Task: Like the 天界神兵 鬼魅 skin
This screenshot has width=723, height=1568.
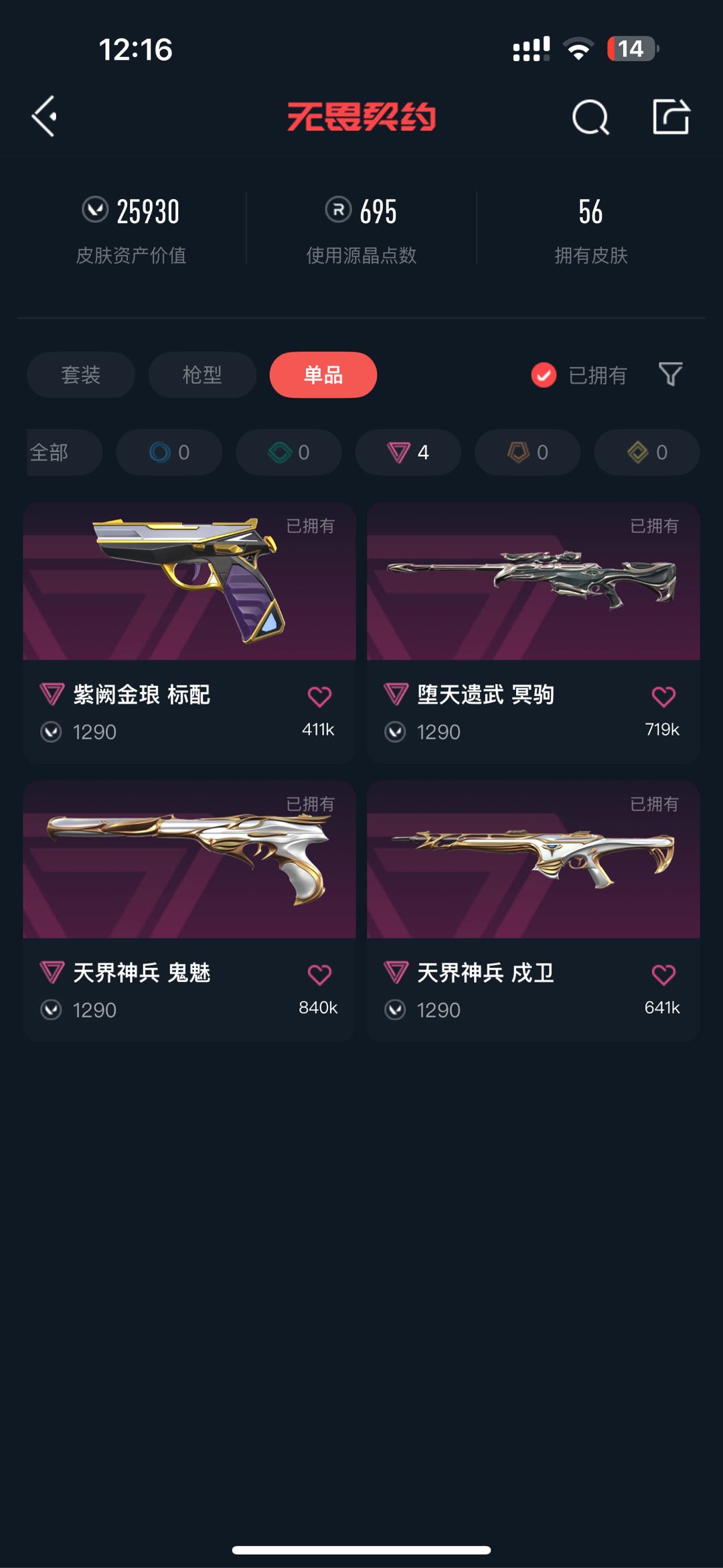Action: (319, 975)
